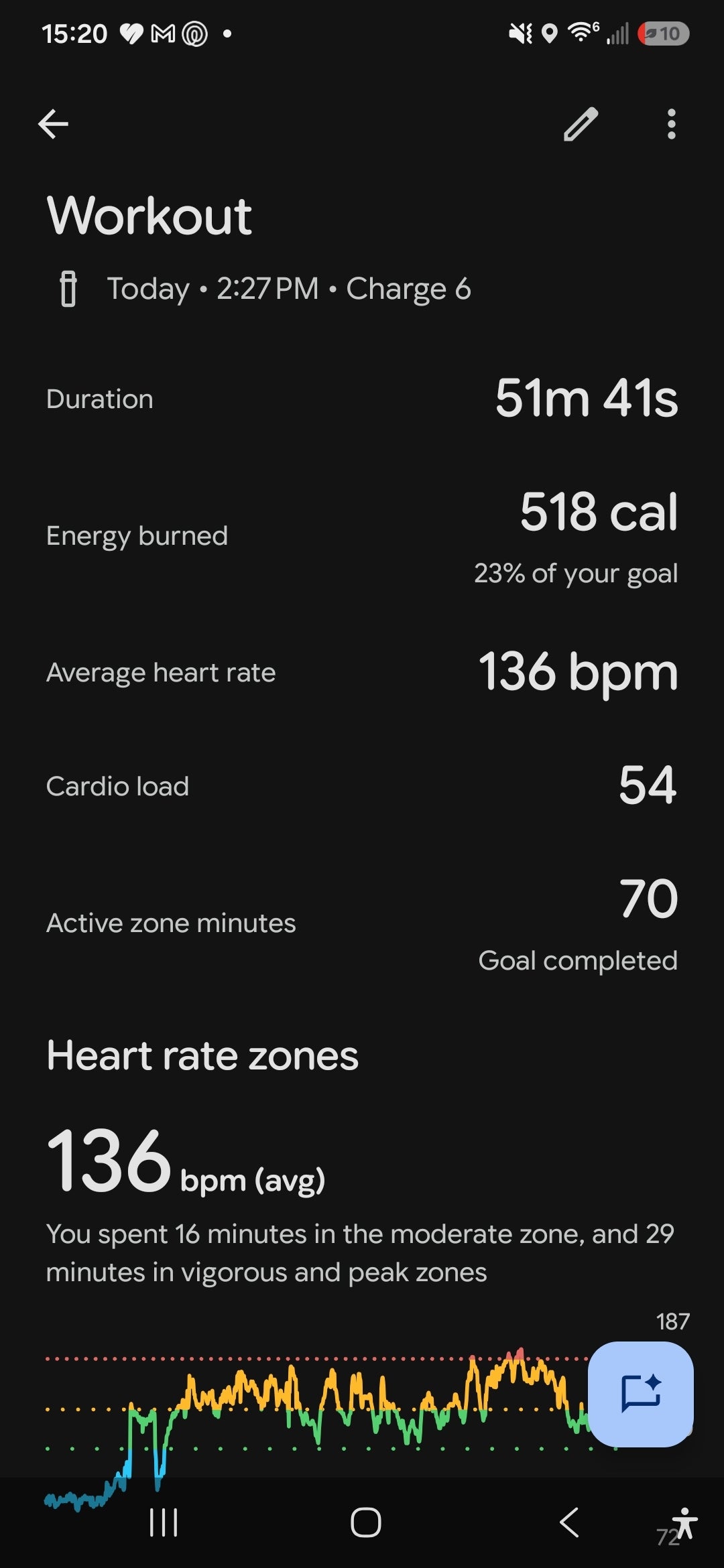This screenshot has height=1568, width=724.
Task: Edit this workout with the pencil icon
Action: pyautogui.click(x=581, y=124)
